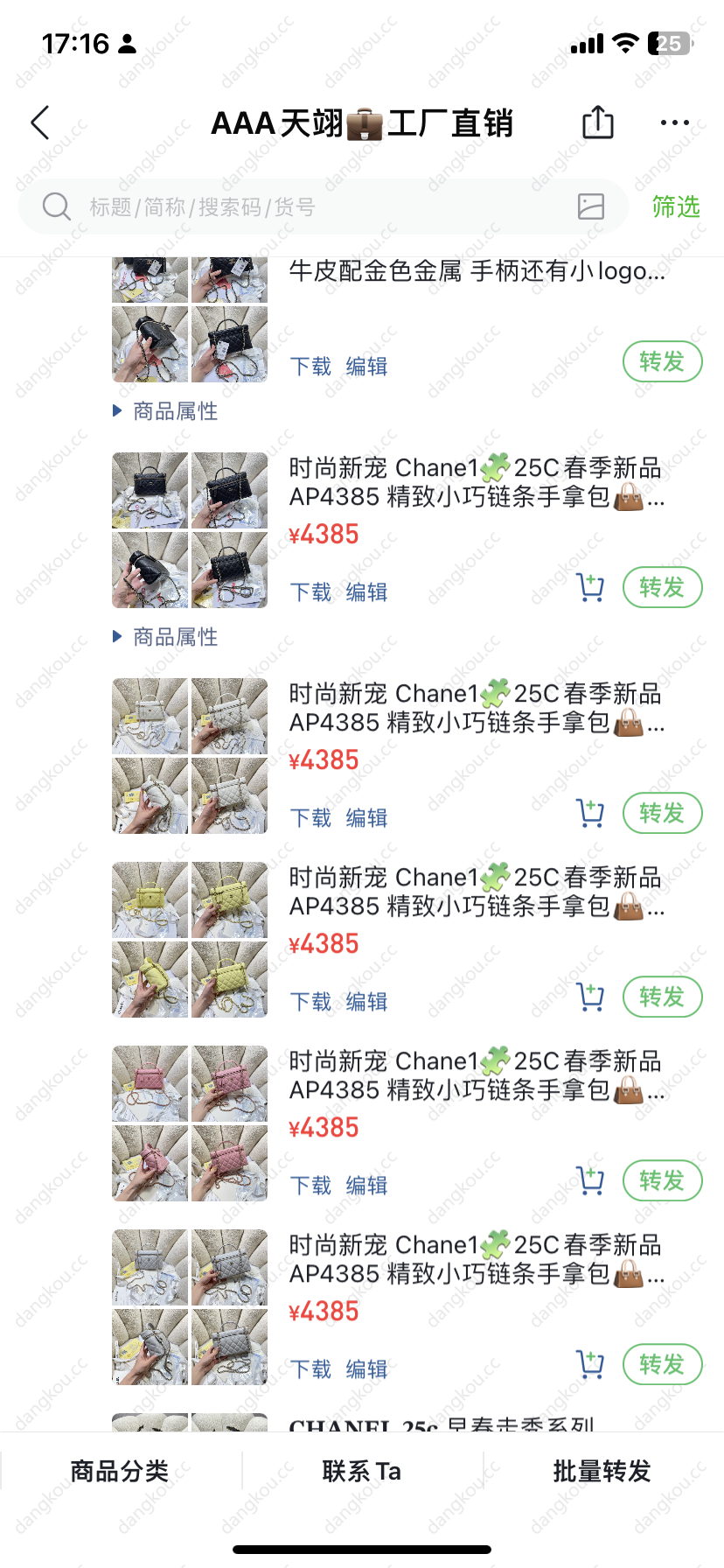Add the white handbag to cart

(x=591, y=813)
